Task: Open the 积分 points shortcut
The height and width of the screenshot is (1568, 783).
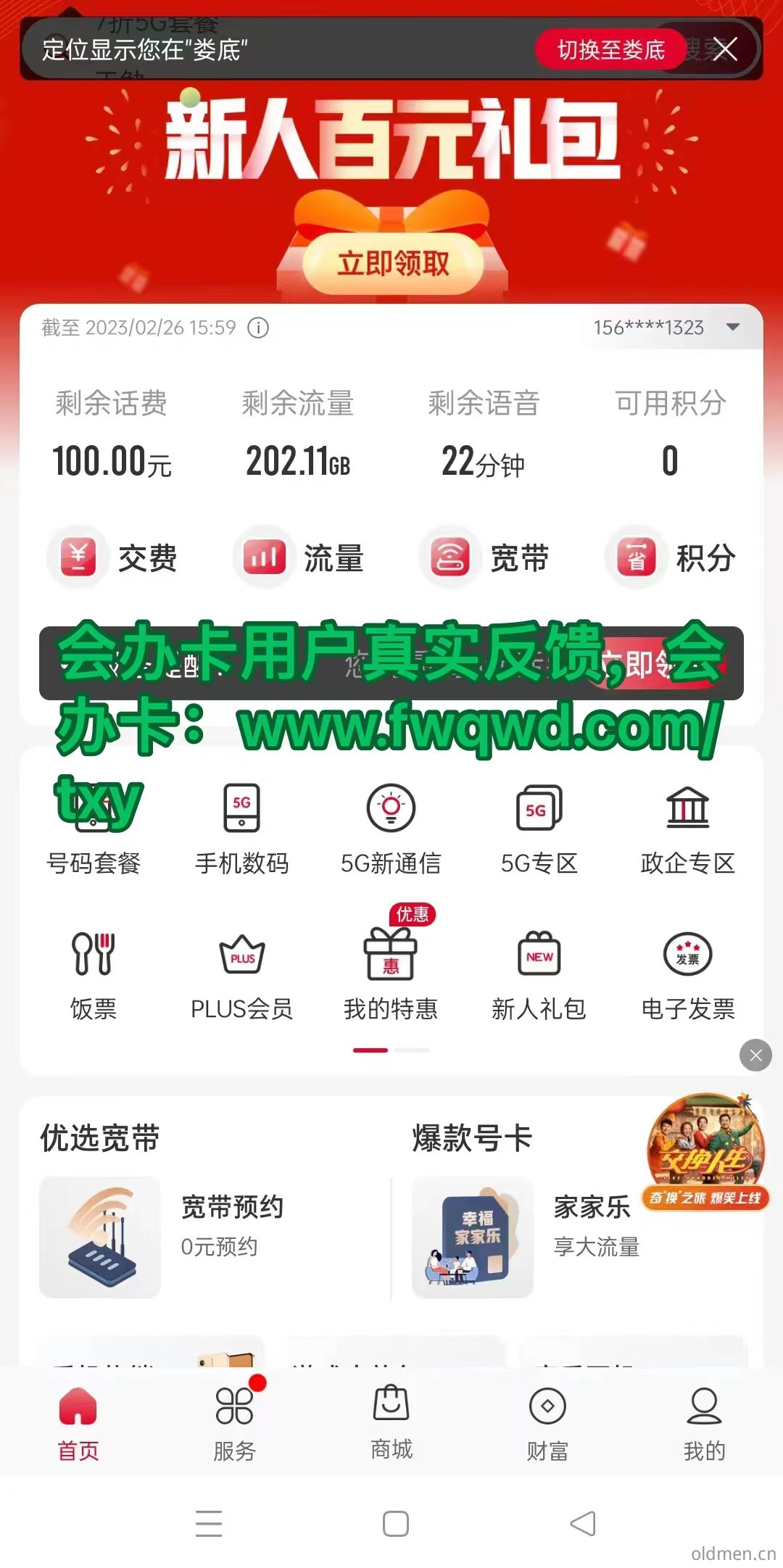Action: (x=671, y=558)
